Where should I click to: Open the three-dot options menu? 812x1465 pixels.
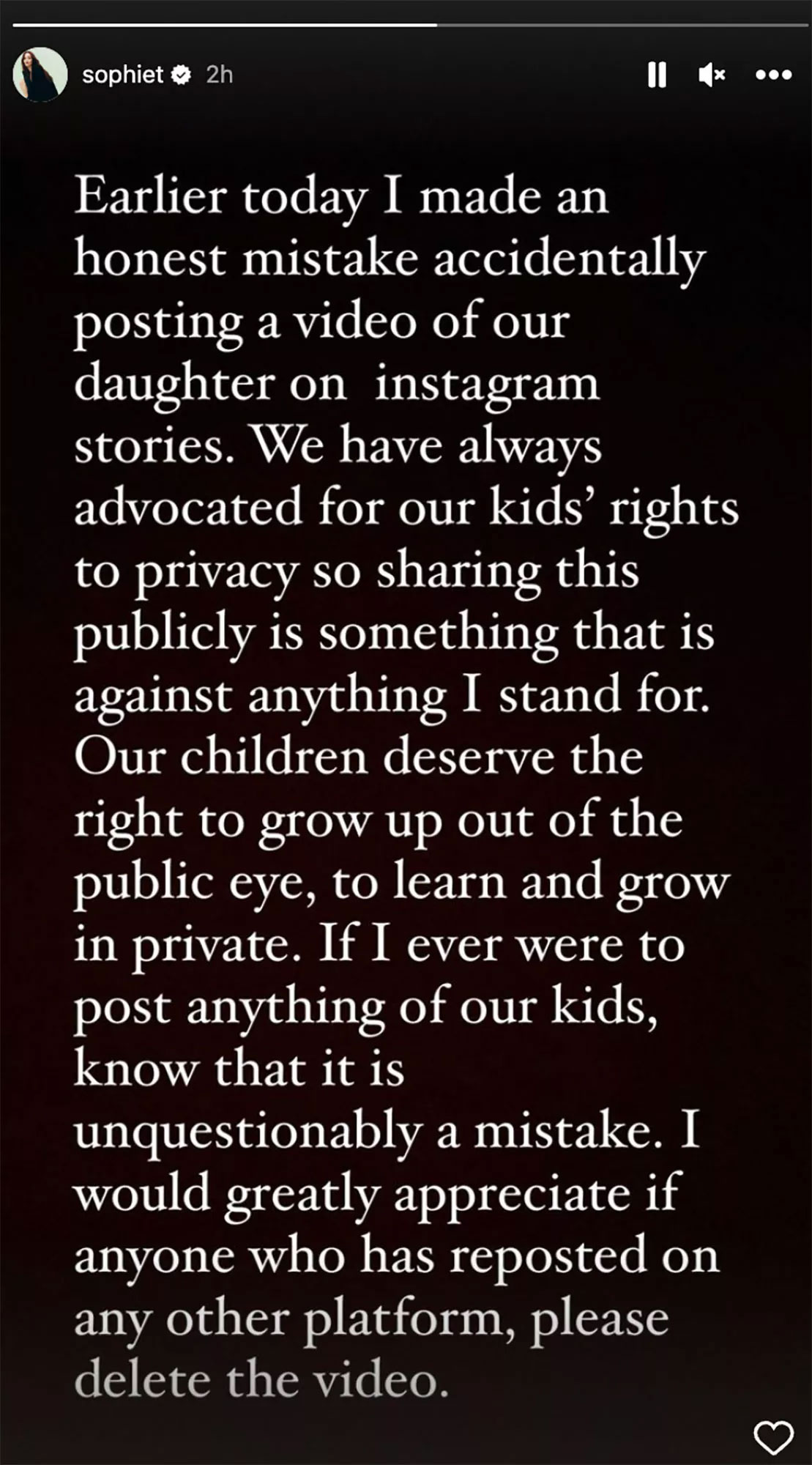pyautogui.click(x=773, y=75)
